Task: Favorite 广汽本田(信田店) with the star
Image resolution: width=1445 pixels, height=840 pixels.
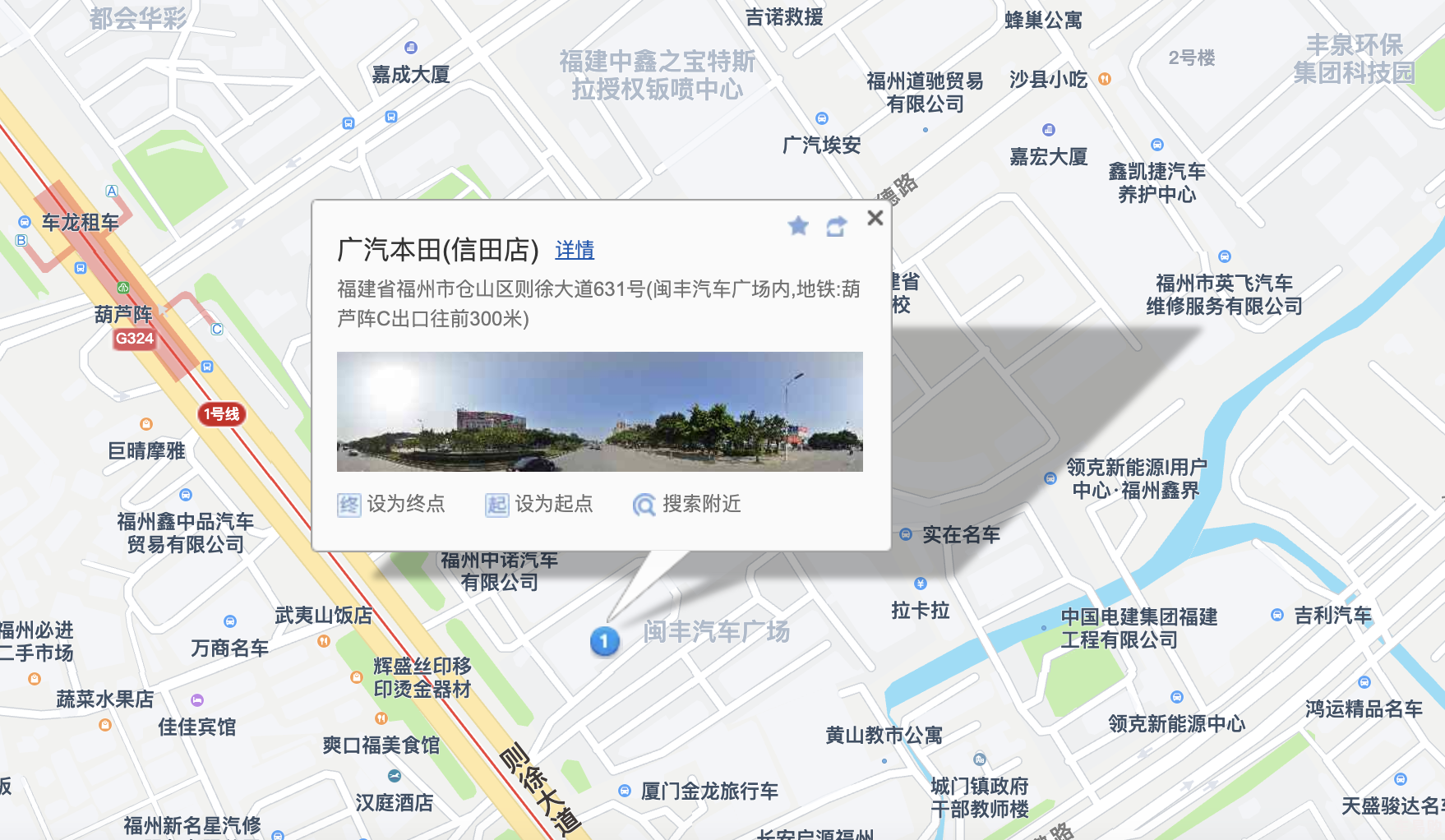Action: pyautogui.click(x=798, y=226)
